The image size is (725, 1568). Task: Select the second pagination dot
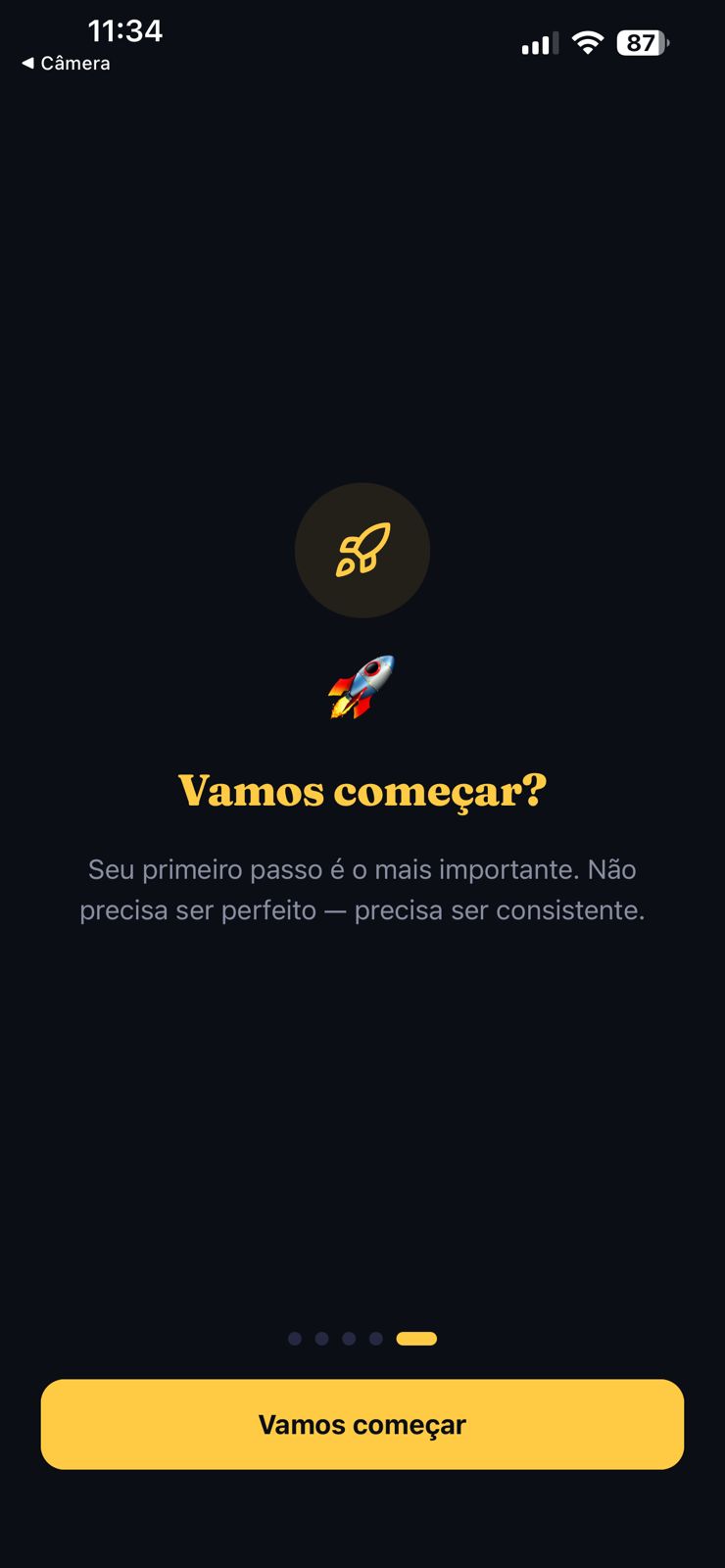(x=320, y=1337)
